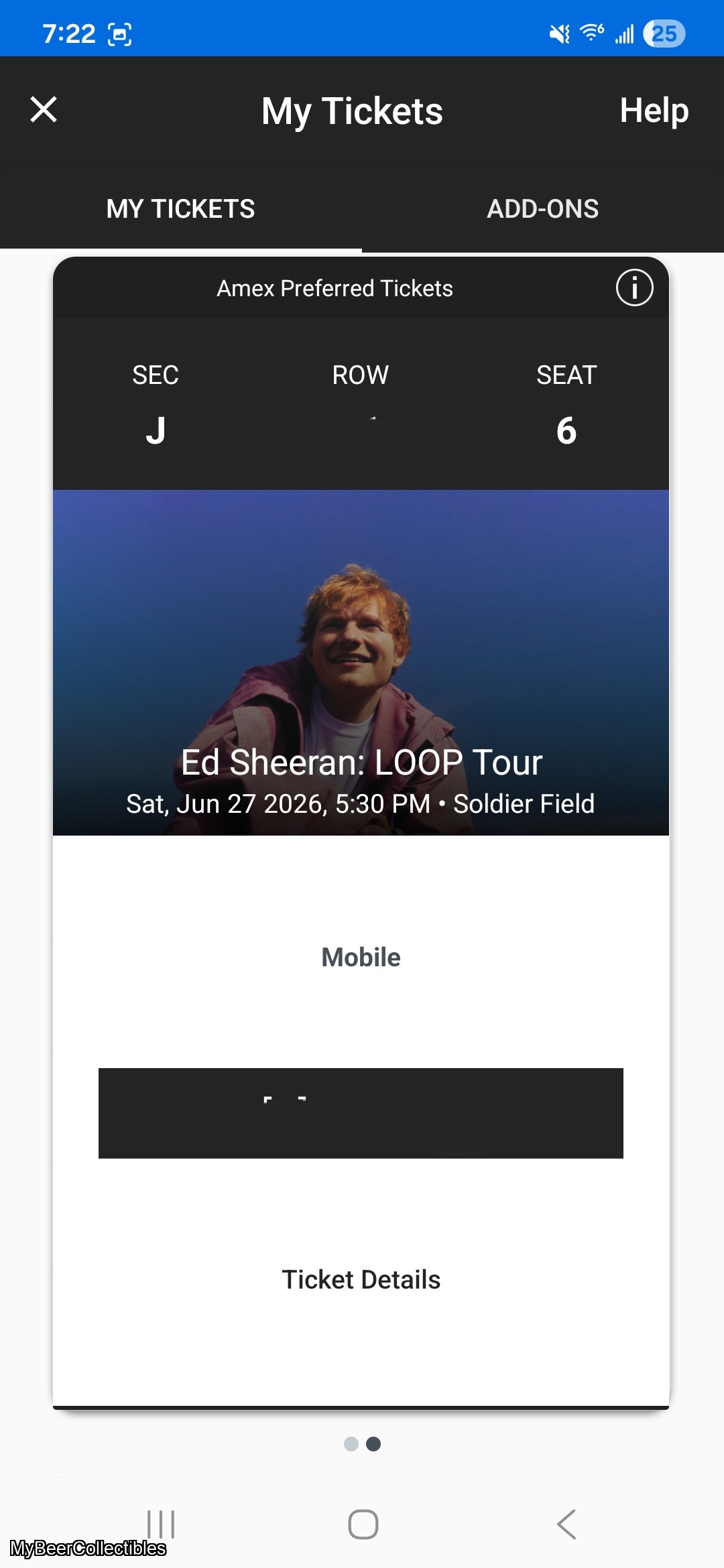Image resolution: width=724 pixels, height=1568 pixels.
Task: View Ticket Details
Action: pyautogui.click(x=361, y=1280)
